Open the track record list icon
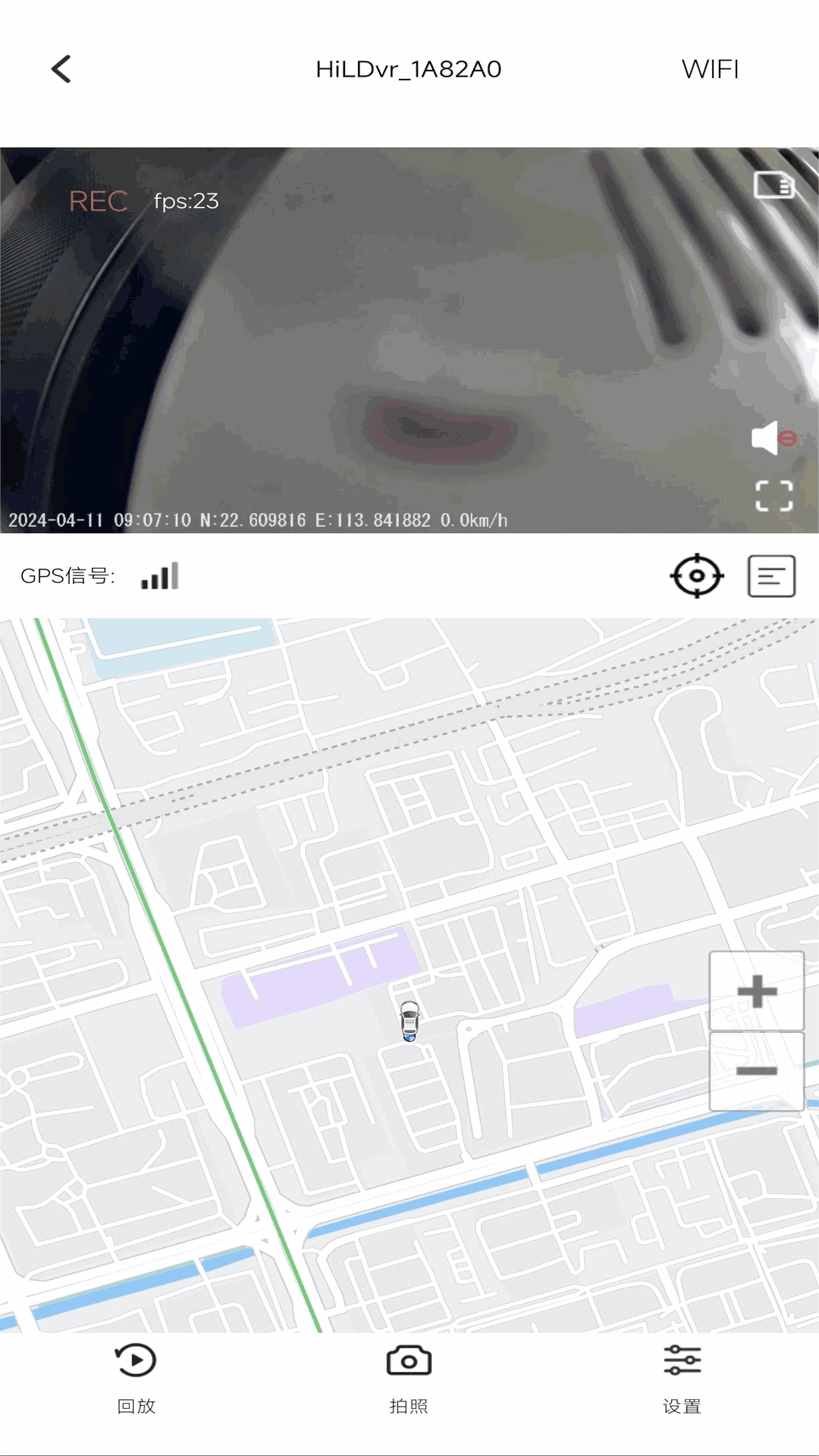The image size is (819, 1456). (x=771, y=576)
